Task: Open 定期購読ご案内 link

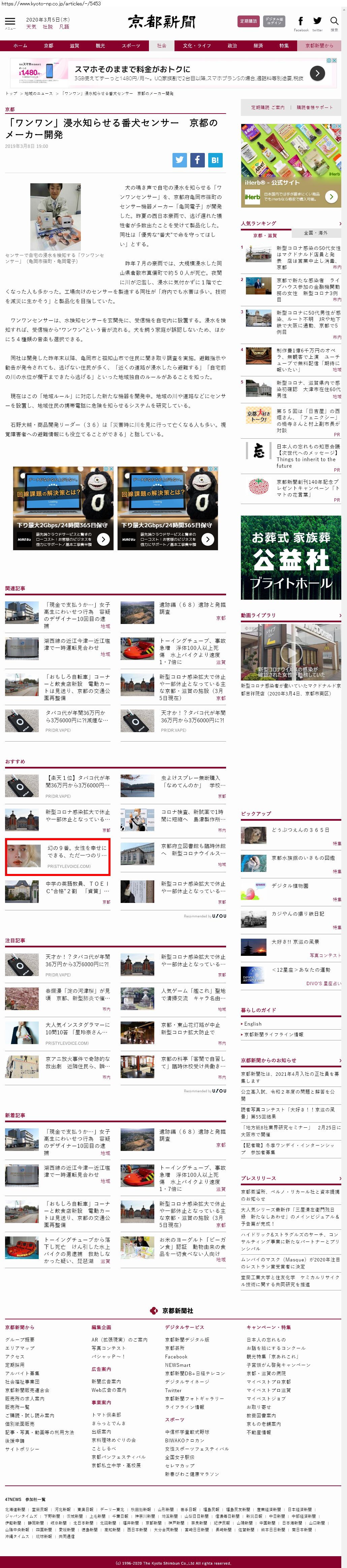Action: point(268,108)
